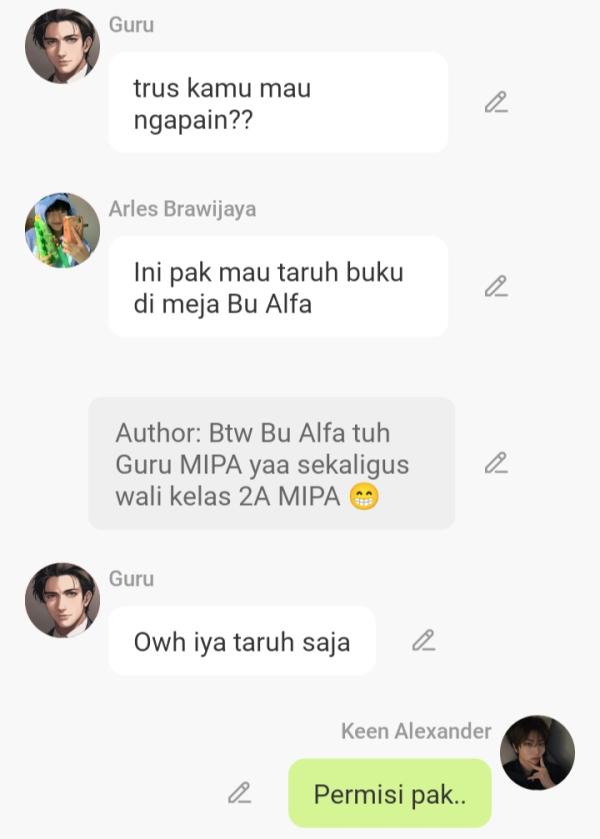Image resolution: width=600 pixels, height=839 pixels.
Task: Edit the Author note about Bu Alfa
Action: click(496, 462)
